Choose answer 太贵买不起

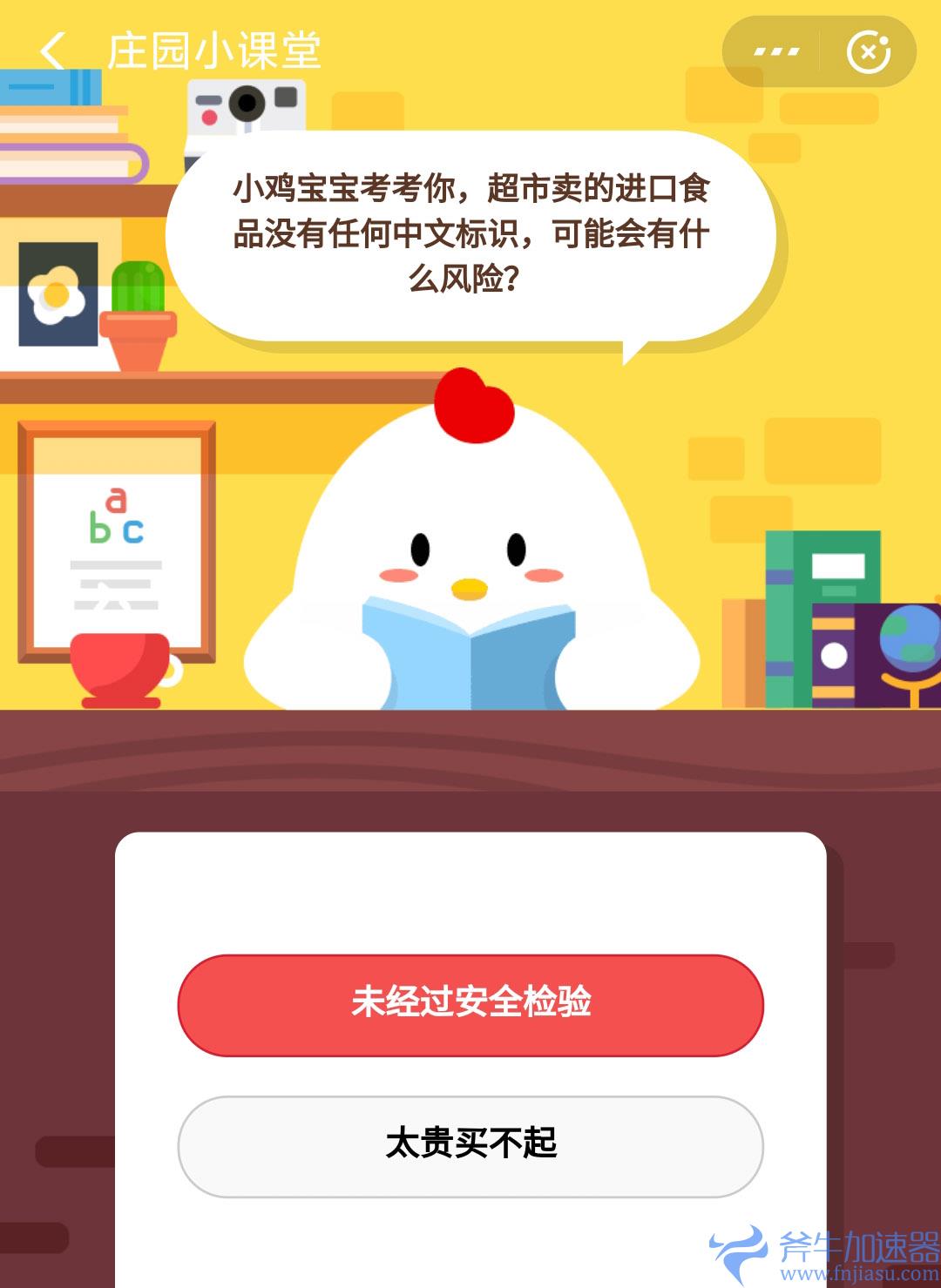coord(470,1145)
